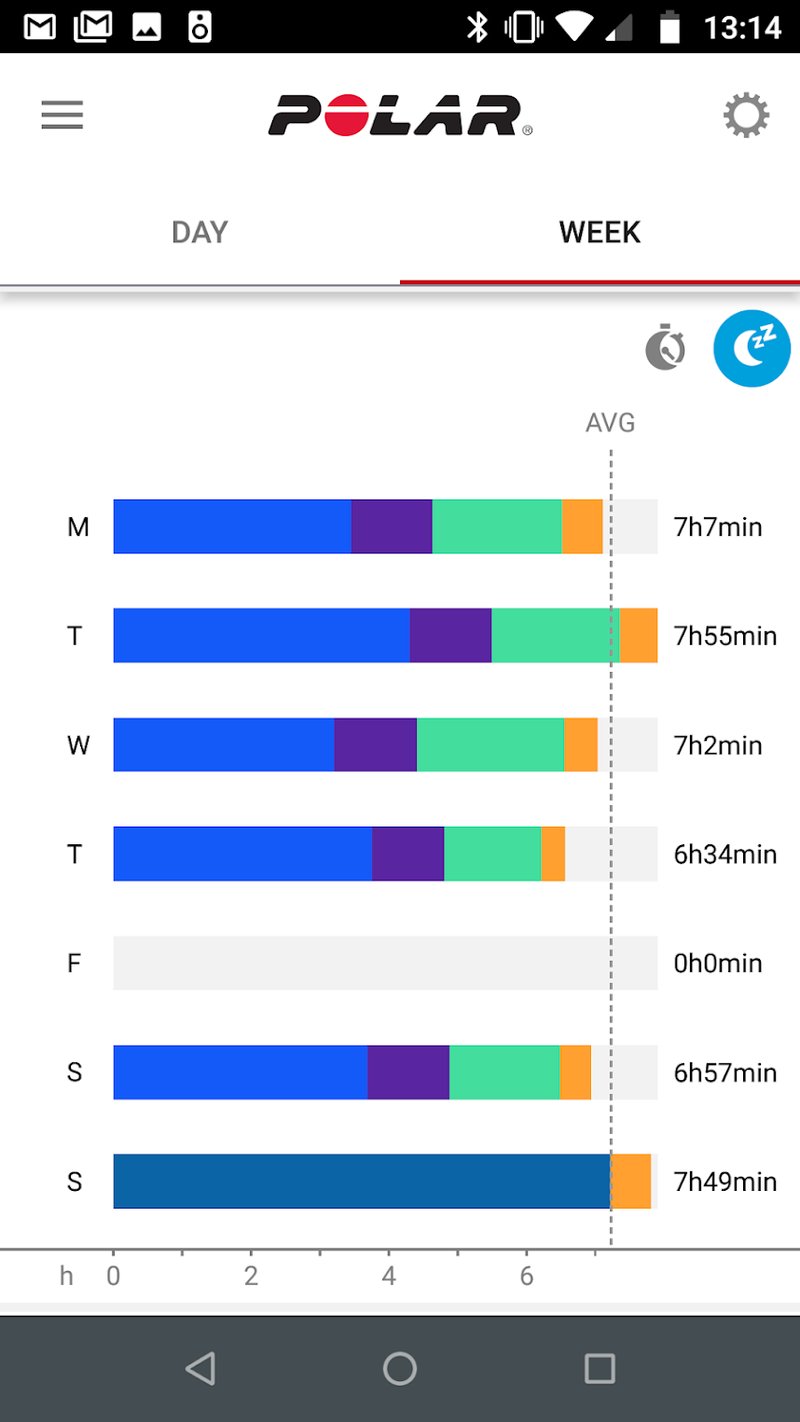Select the sleep view icon
Viewport: 800px width, 1422px height.
coord(752,348)
